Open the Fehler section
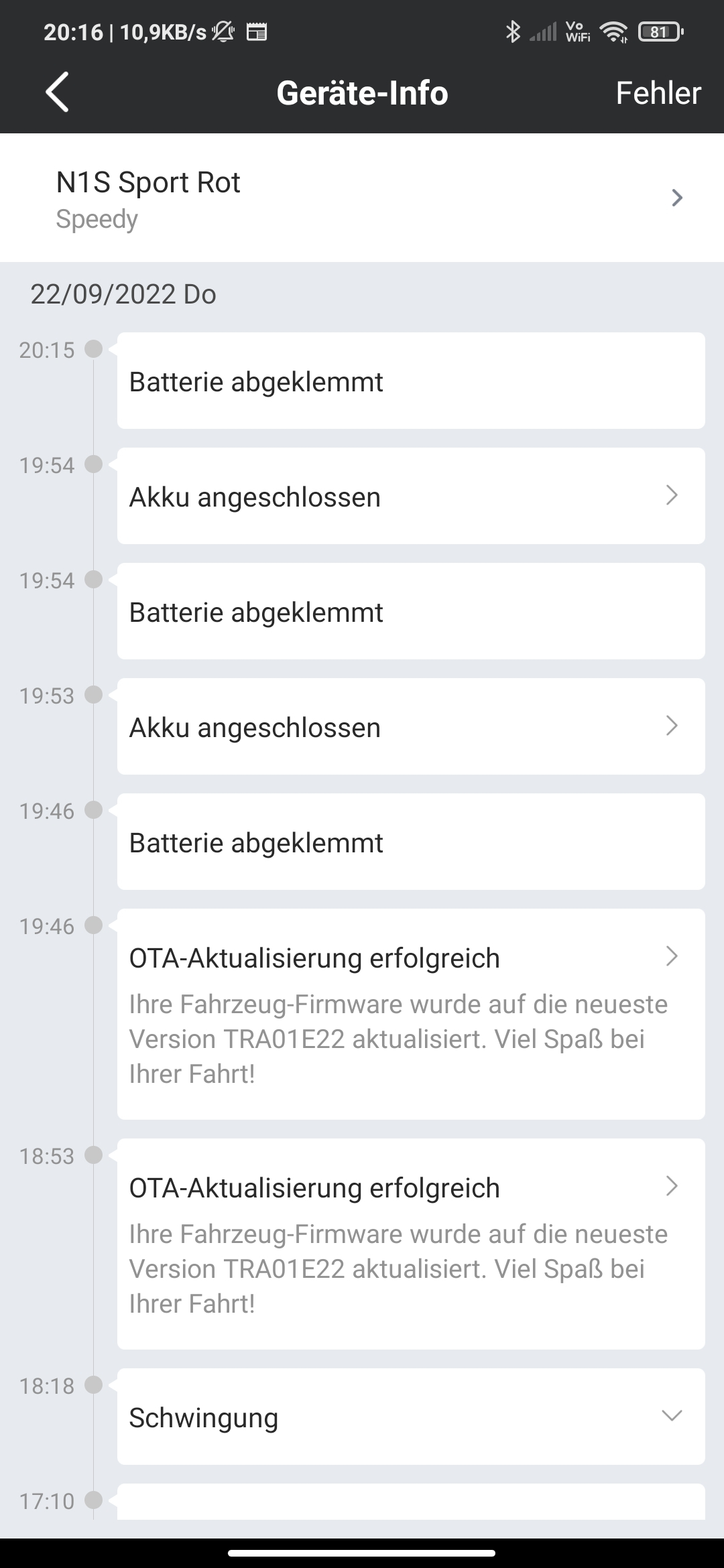Screen dimensions: 724x1568 pyautogui.click(x=658, y=93)
